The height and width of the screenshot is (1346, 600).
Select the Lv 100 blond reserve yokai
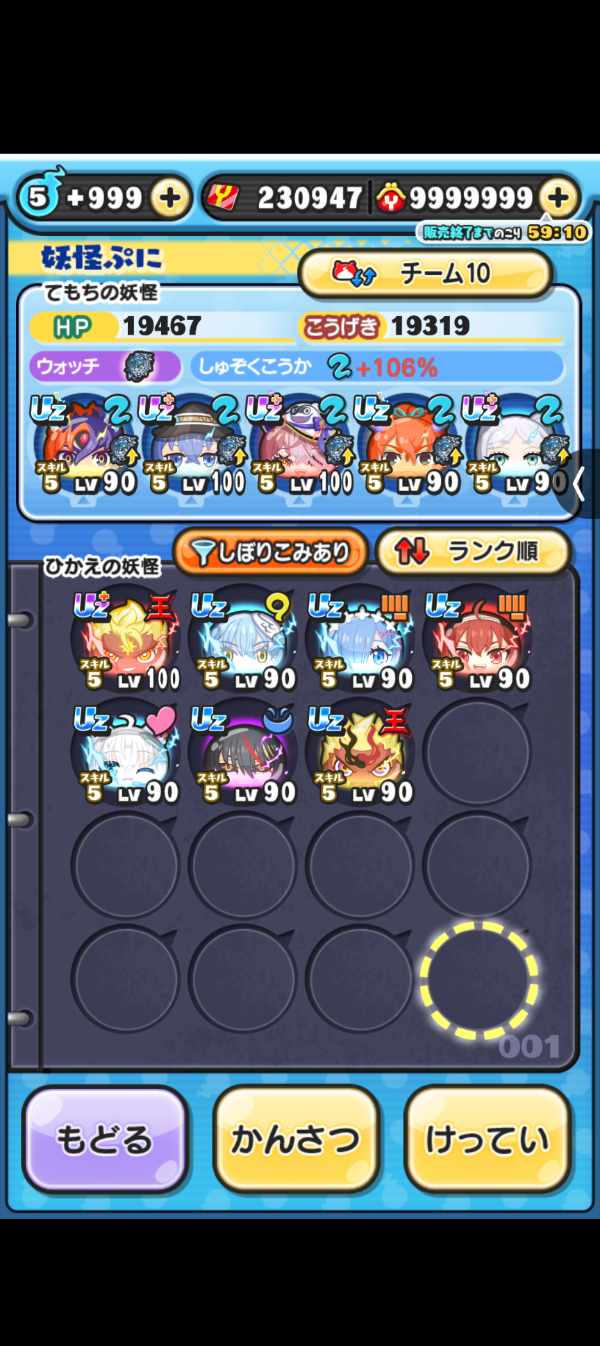(126, 641)
